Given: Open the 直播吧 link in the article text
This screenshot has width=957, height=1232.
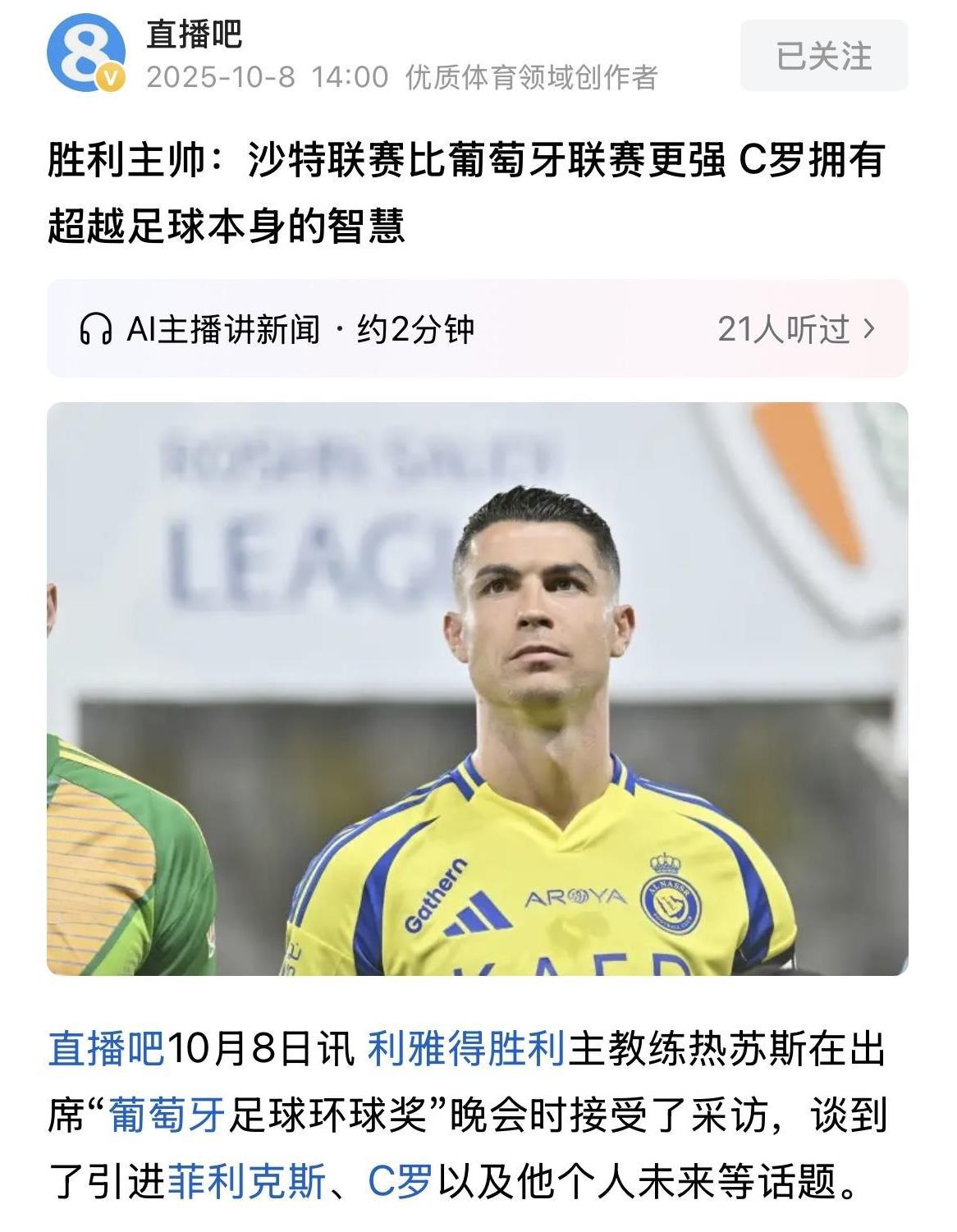Looking at the screenshot, I should tap(107, 1050).
